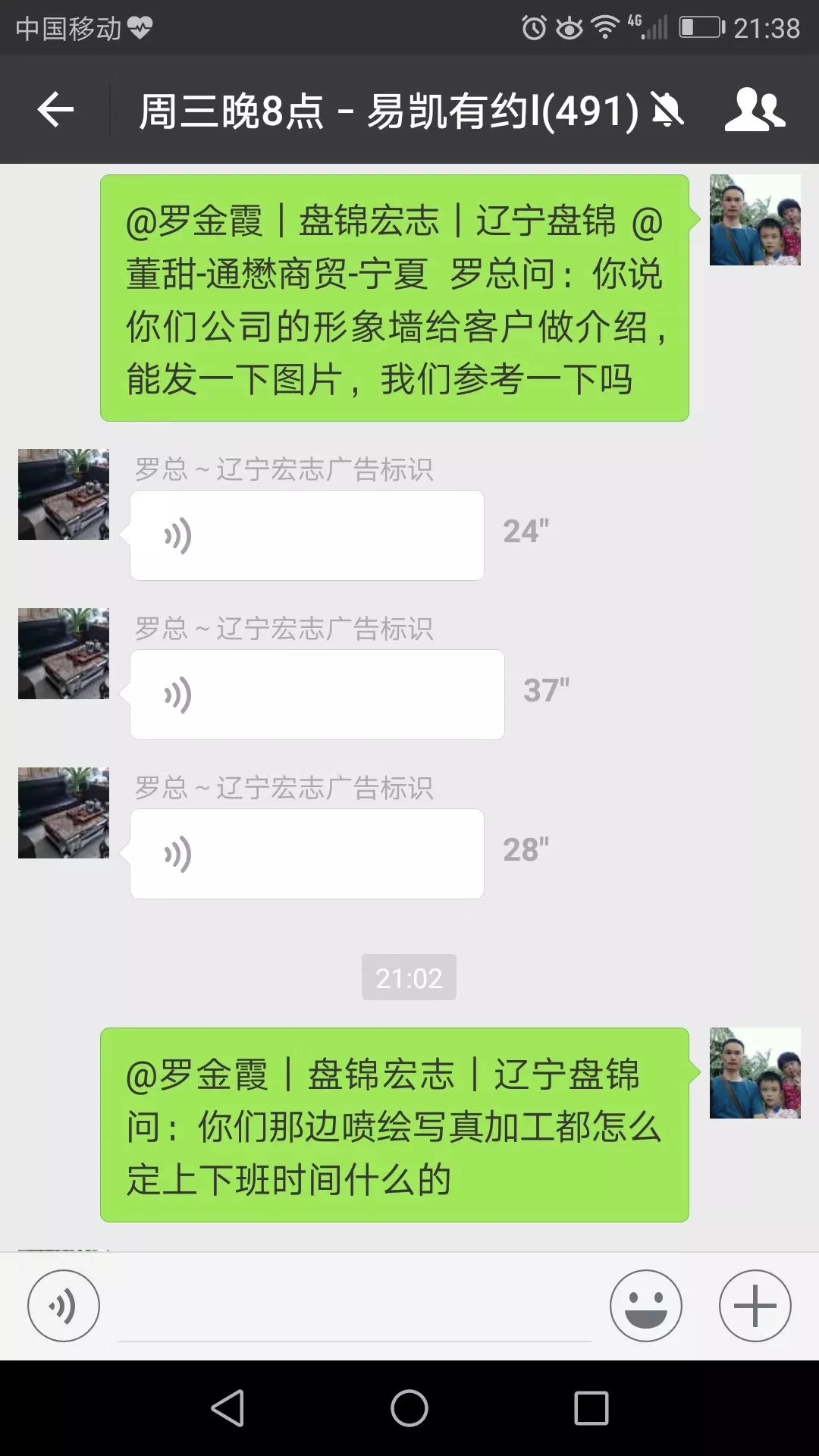The image size is (819, 1456).
Task: Open avatar beside the 24-second voice message
Action: (64, 494)
